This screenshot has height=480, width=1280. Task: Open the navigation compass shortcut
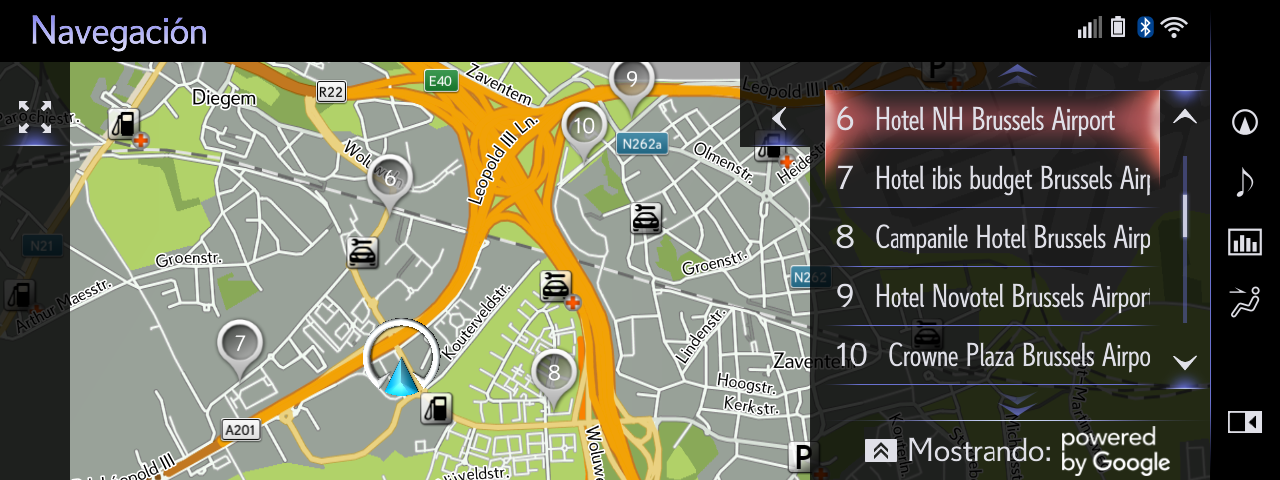[1245, 122]
